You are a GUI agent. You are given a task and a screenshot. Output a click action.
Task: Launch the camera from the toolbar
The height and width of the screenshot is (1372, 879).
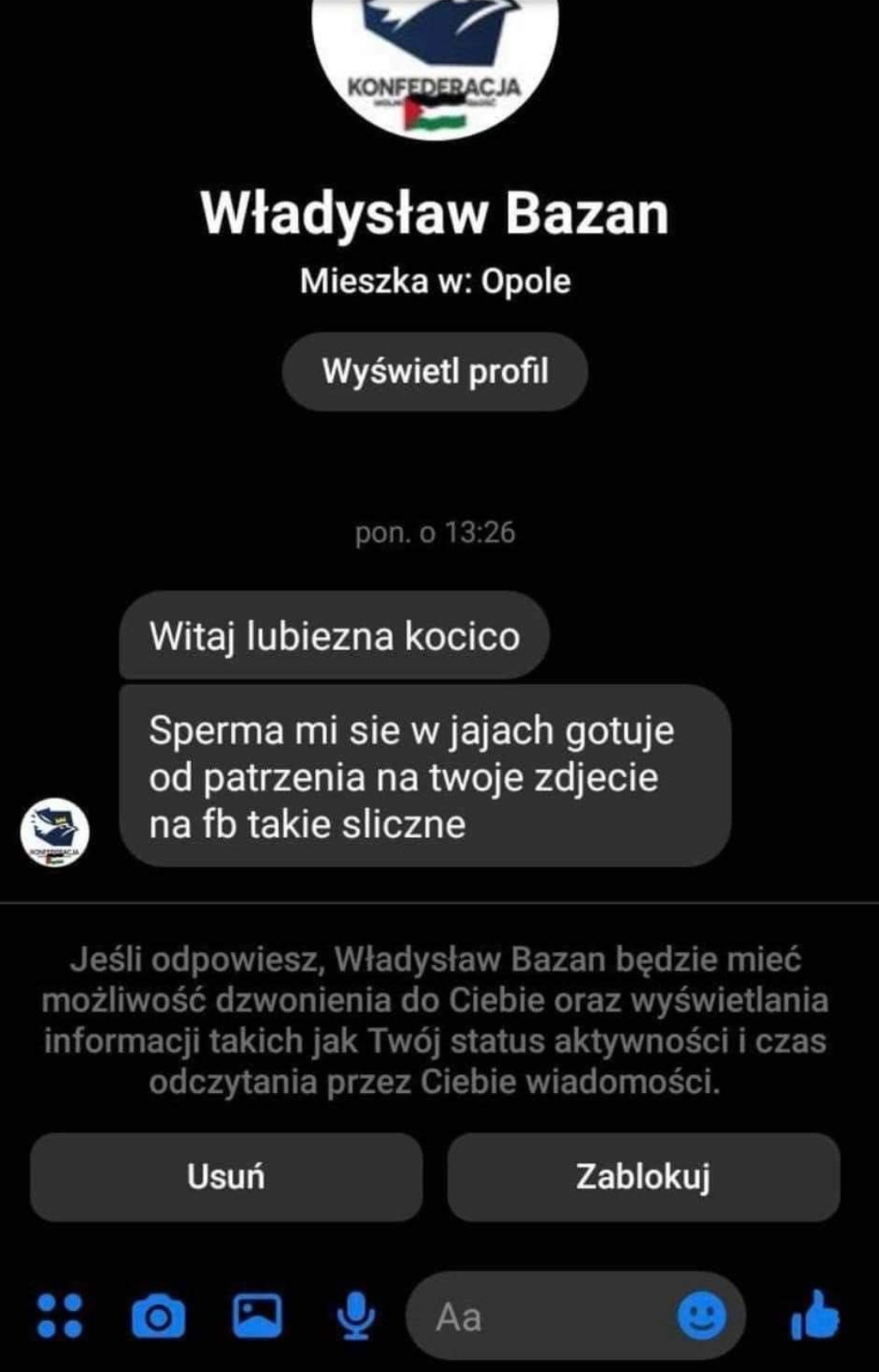pyautogui.click(x=158, y=1316)
